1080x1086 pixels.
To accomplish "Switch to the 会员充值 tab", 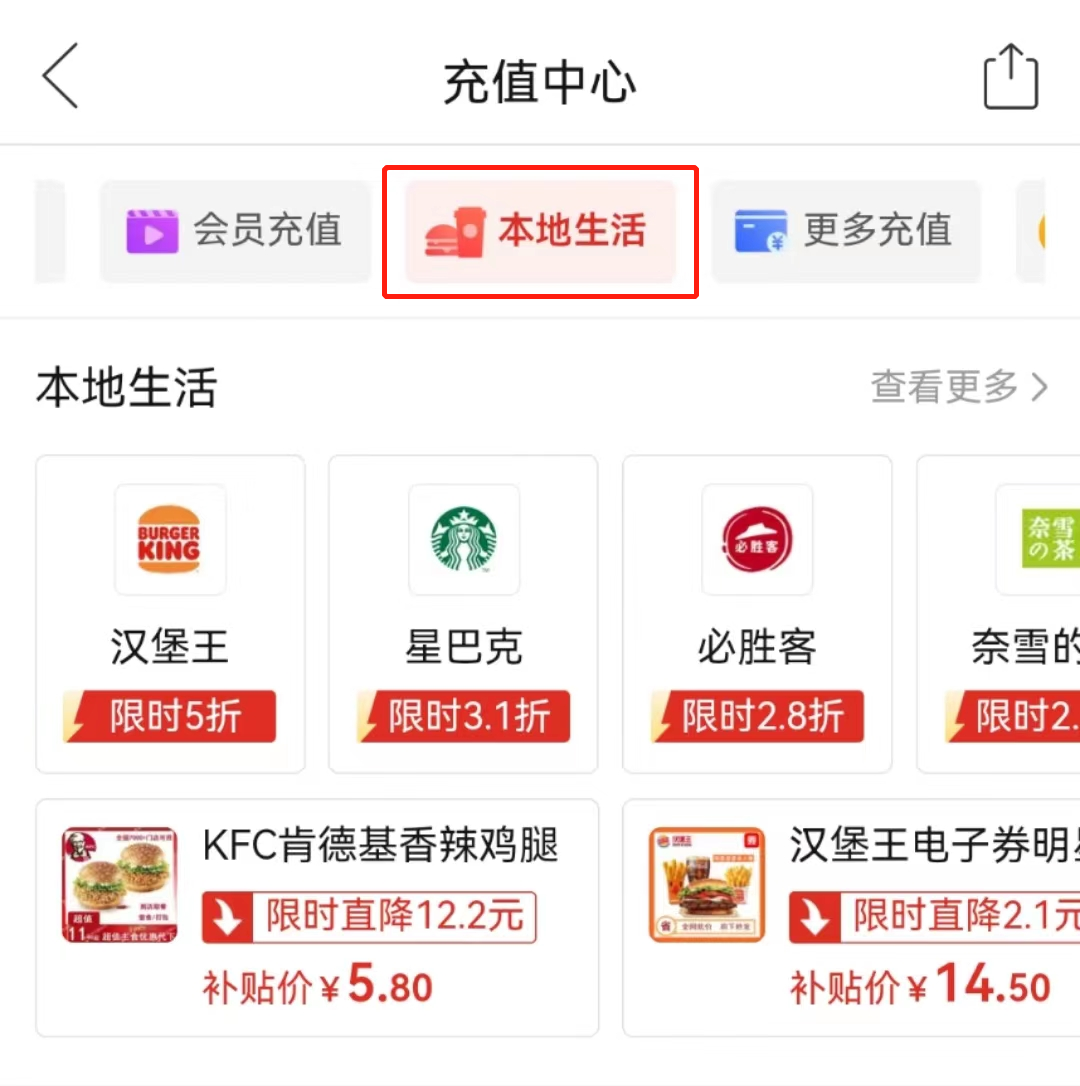I will click(235, 231).
